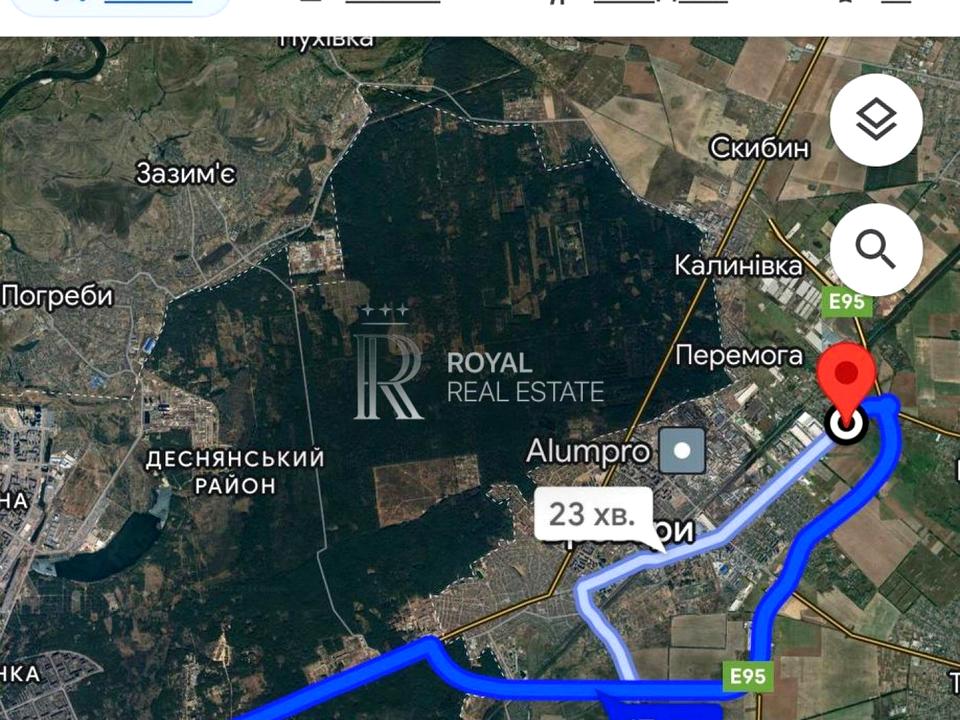Open the Alumpro place marker
The width and height of the screenshot is (960, 720).
[683, 452]
